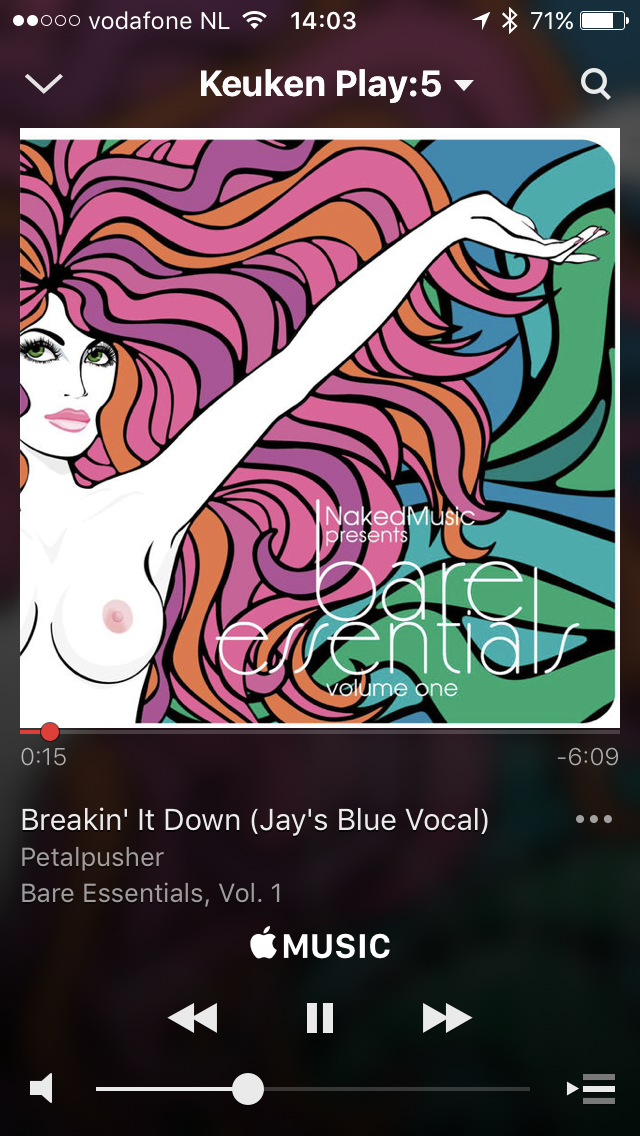This screenshot has width=640, height=1136.
Task: Open the play queue list
Action: tap(591, 1088)
